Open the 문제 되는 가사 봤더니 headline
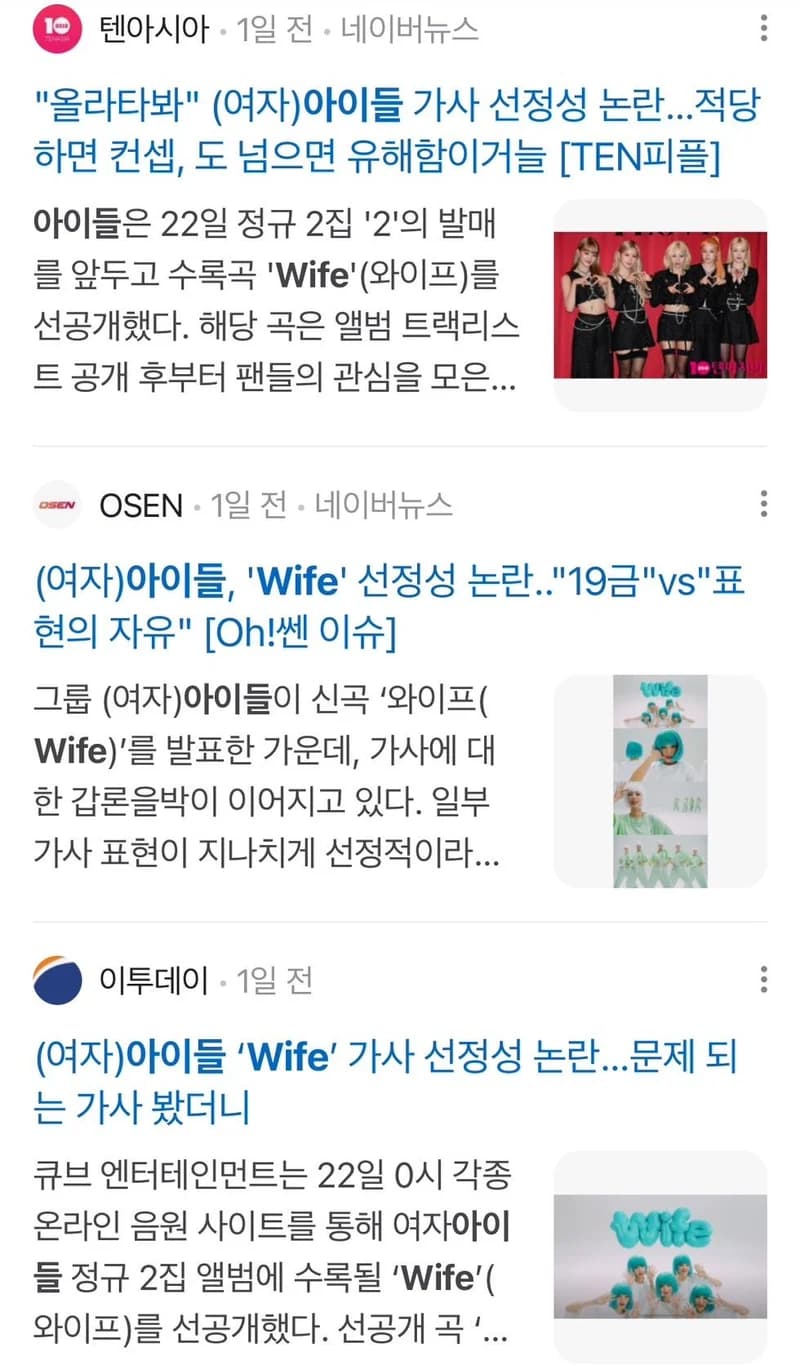Screen dimensions: 800x1366 click(384, 1080)
